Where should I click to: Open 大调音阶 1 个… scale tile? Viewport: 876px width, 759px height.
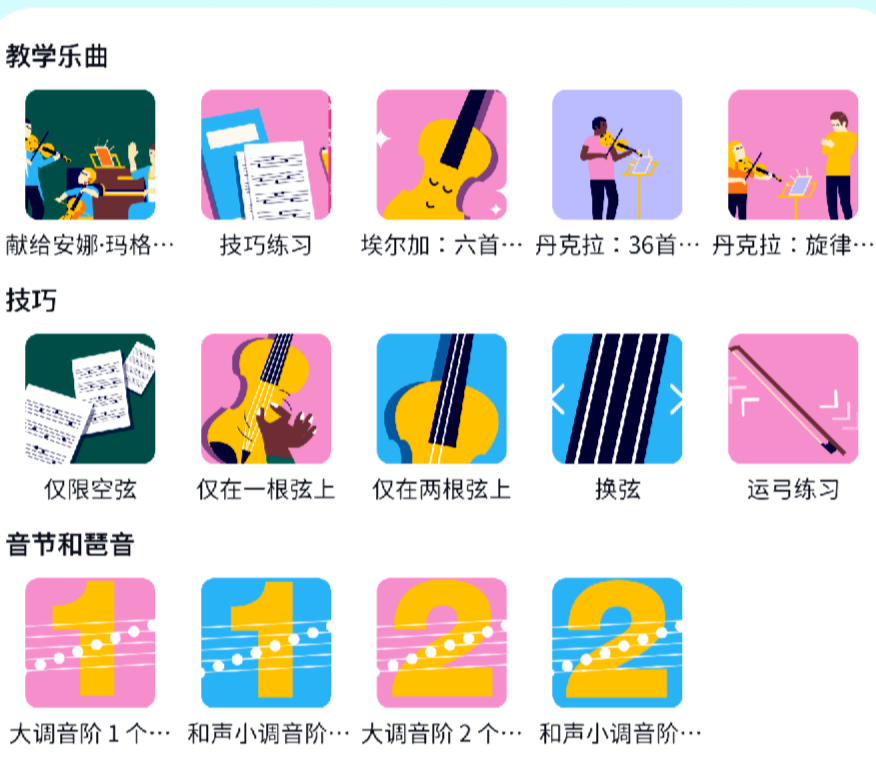click(90, 643)
